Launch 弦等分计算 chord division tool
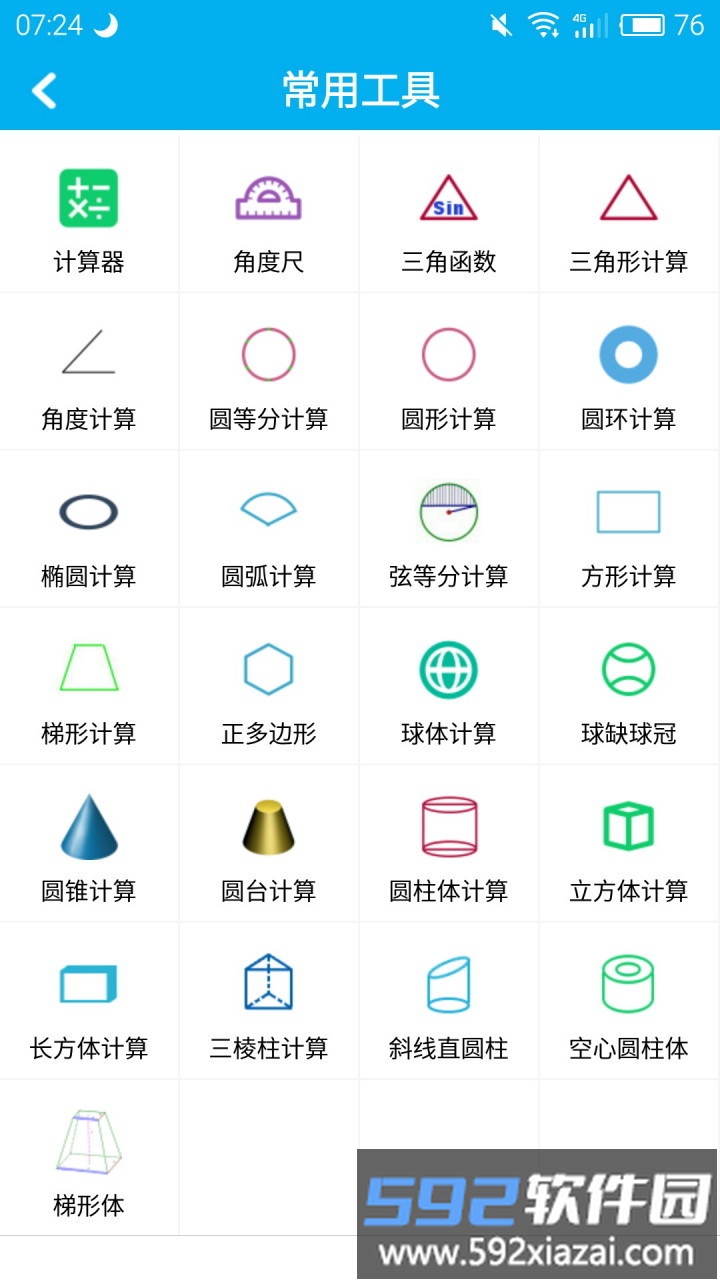720x1280 pixels. point(449,530)
